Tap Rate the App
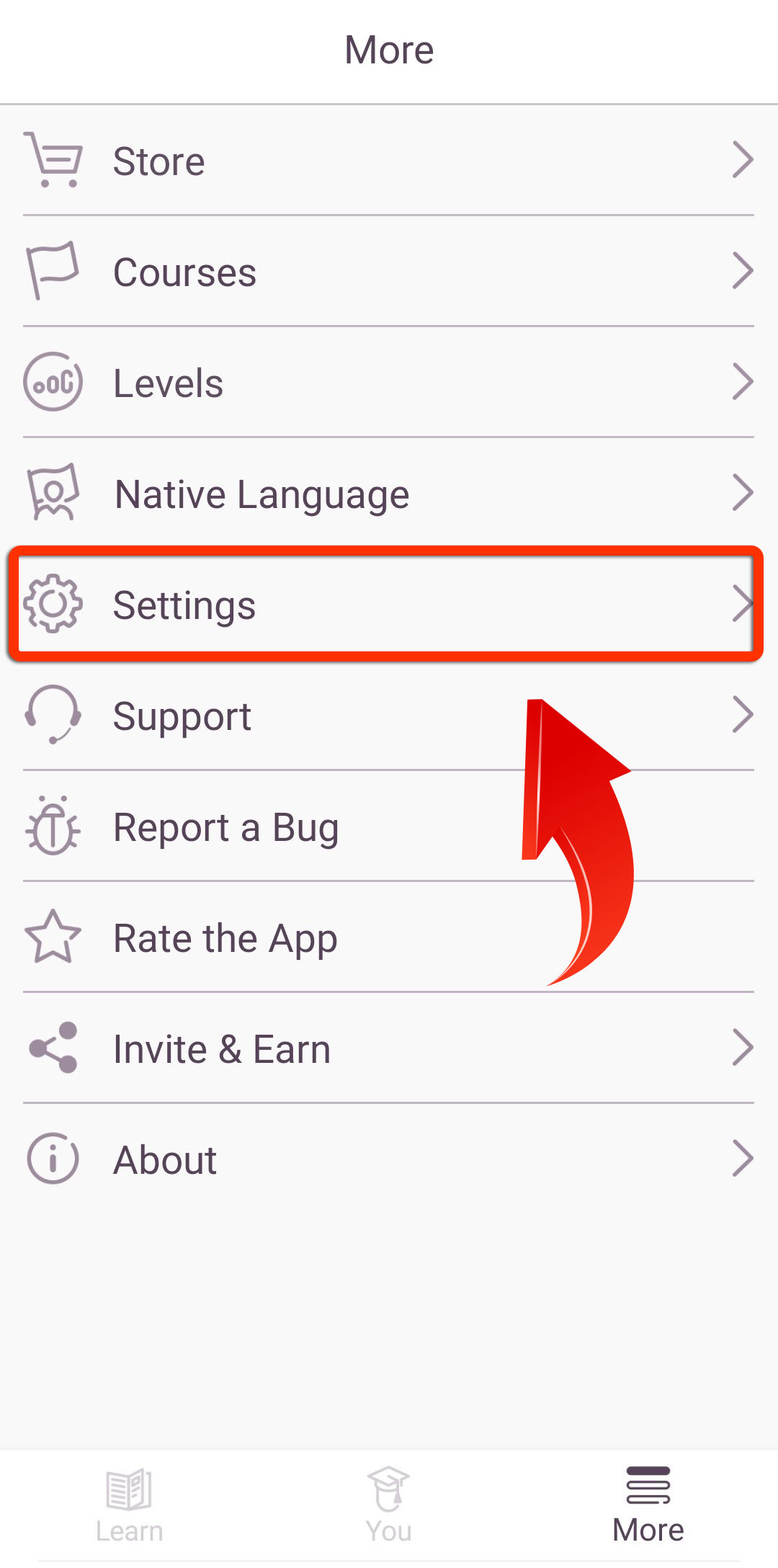 point(389,937)
